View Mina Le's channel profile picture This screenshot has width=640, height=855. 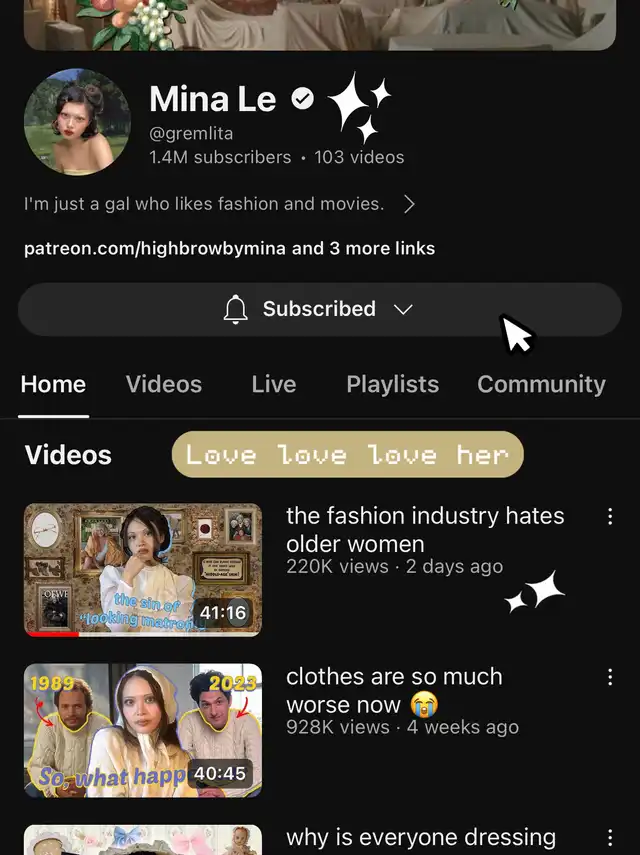pyautogui.click(x=77, y=122)
